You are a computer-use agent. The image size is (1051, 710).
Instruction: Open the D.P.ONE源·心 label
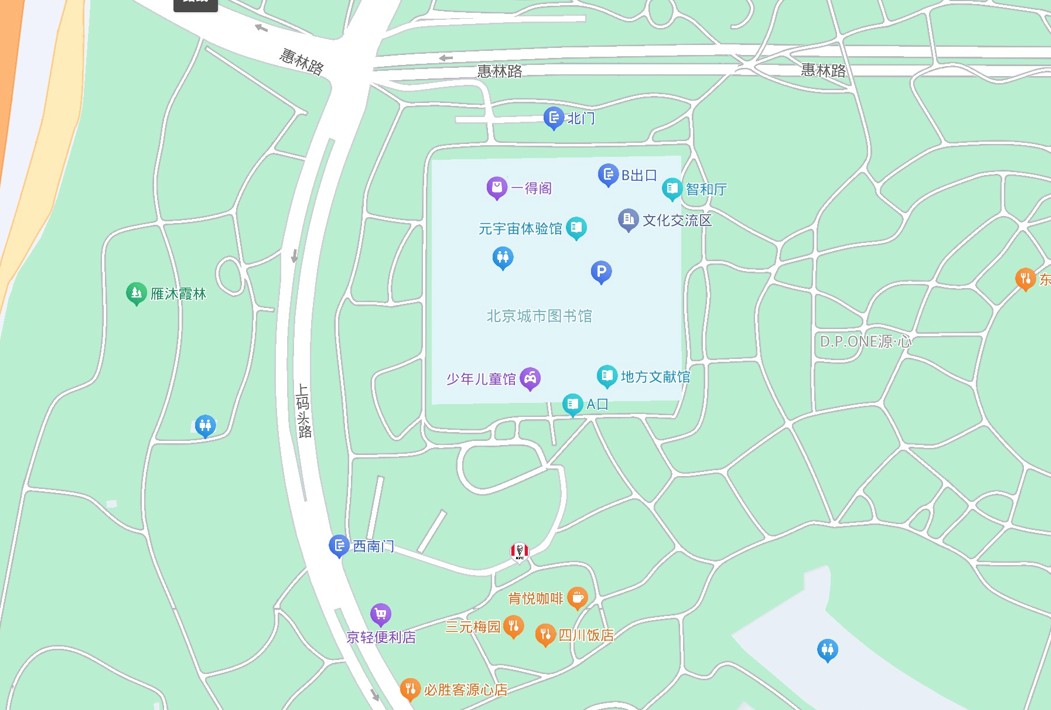coord(866,341)
